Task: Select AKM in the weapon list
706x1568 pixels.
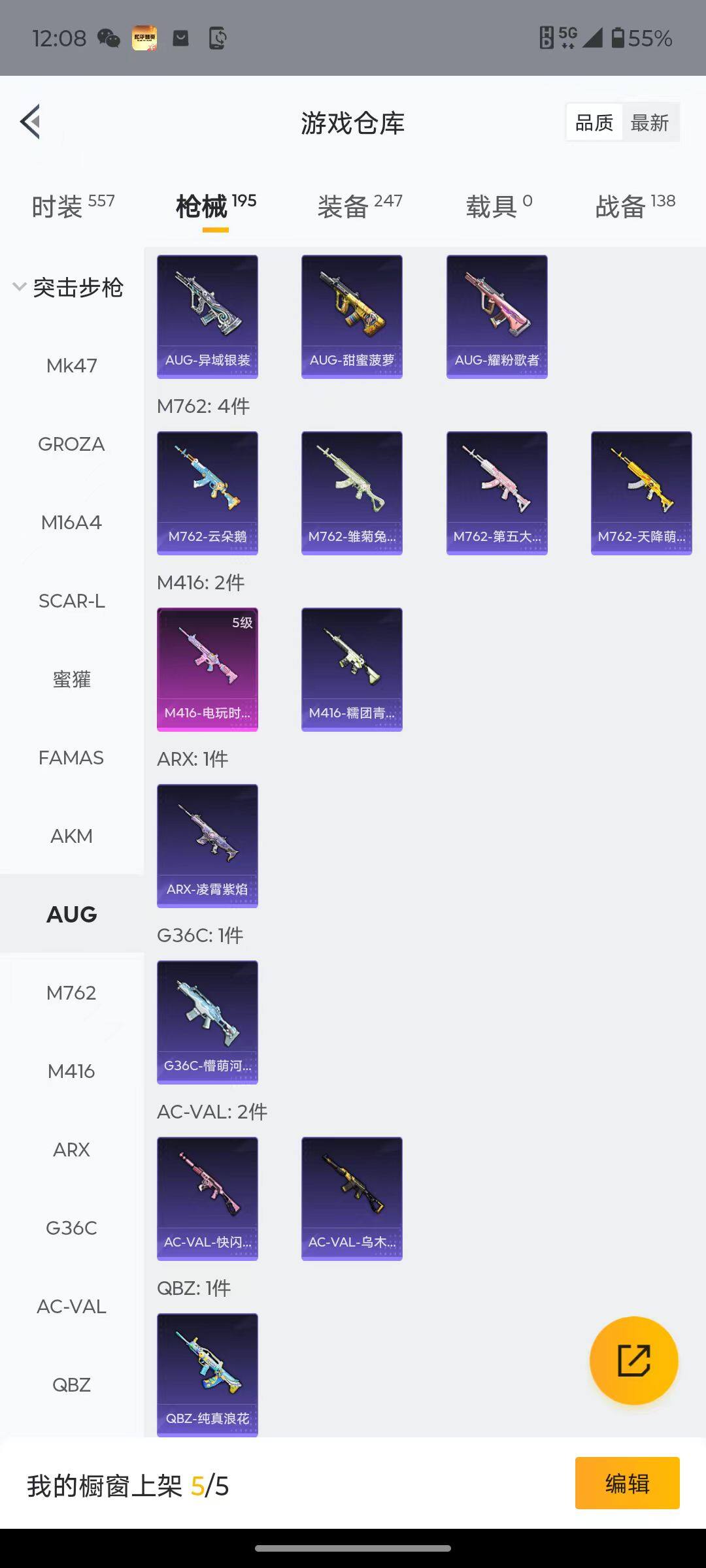Action: point(71,836)
